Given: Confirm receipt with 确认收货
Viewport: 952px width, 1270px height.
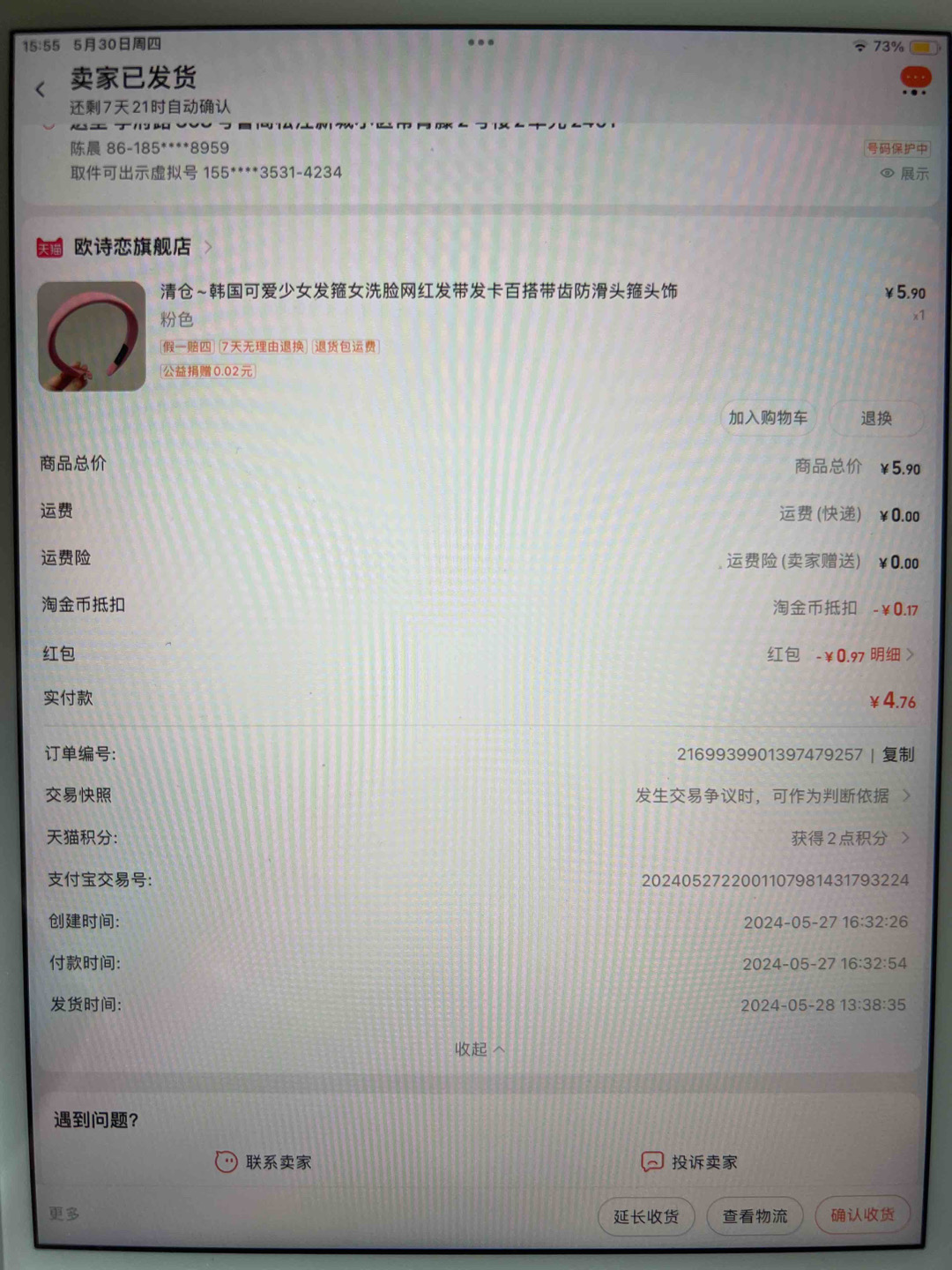Looking at the screenshot, I should (x=862, y=1214).
